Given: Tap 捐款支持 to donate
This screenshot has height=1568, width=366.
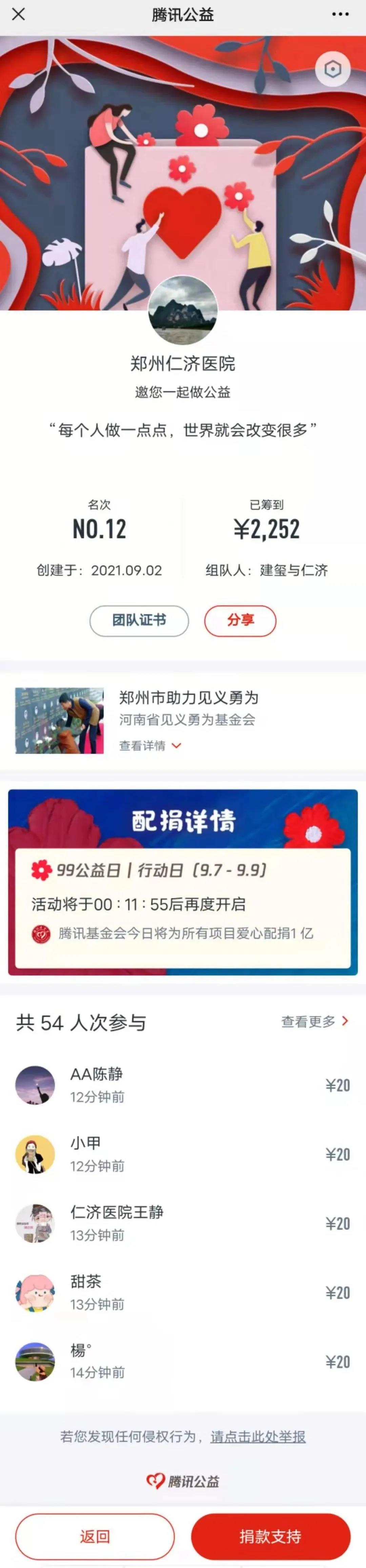Looking at the screenshot, I should [x=270, y=1536].
